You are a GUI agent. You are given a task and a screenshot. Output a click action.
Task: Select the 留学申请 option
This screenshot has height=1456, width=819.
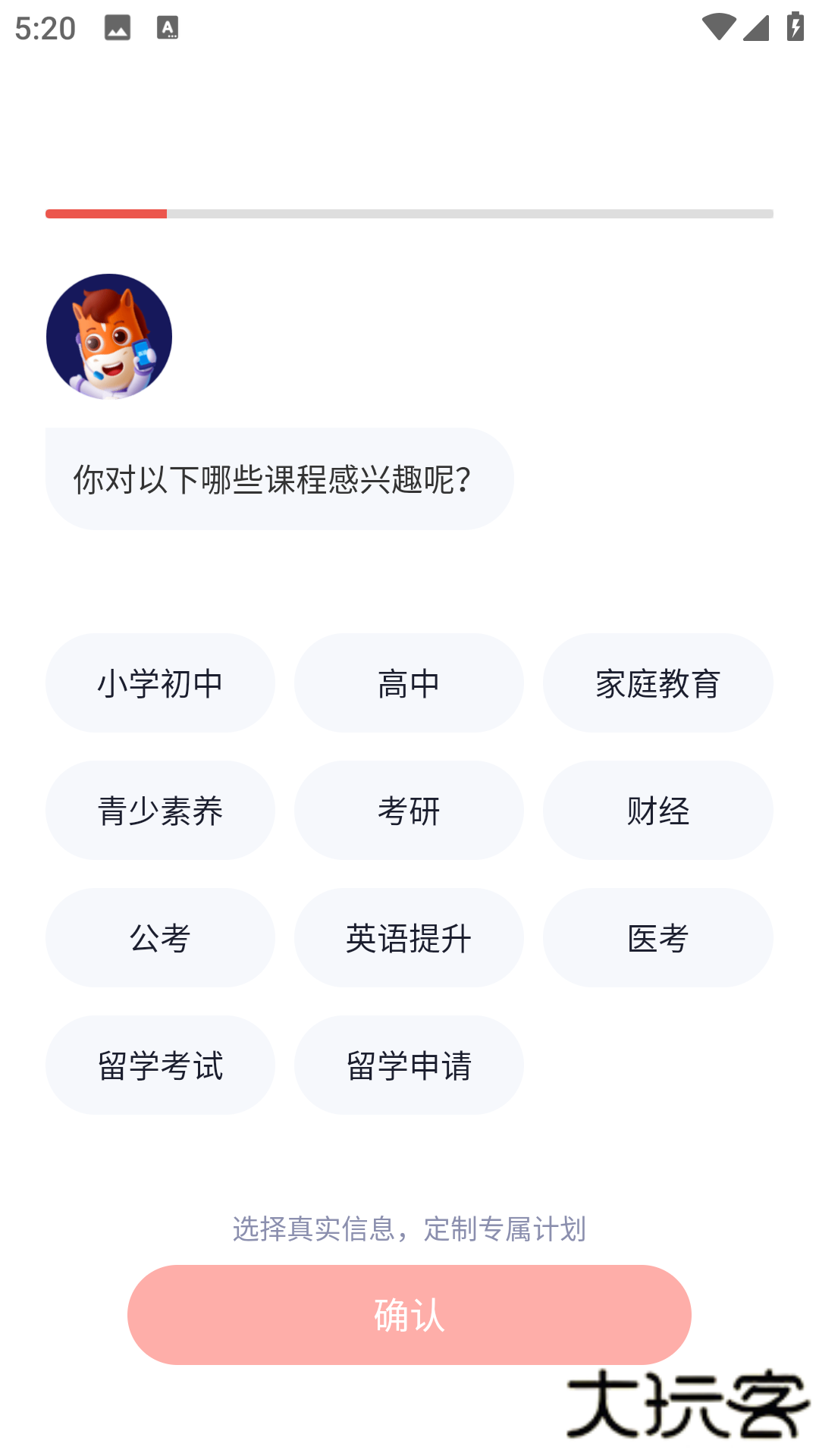[x=409, y=1065]
